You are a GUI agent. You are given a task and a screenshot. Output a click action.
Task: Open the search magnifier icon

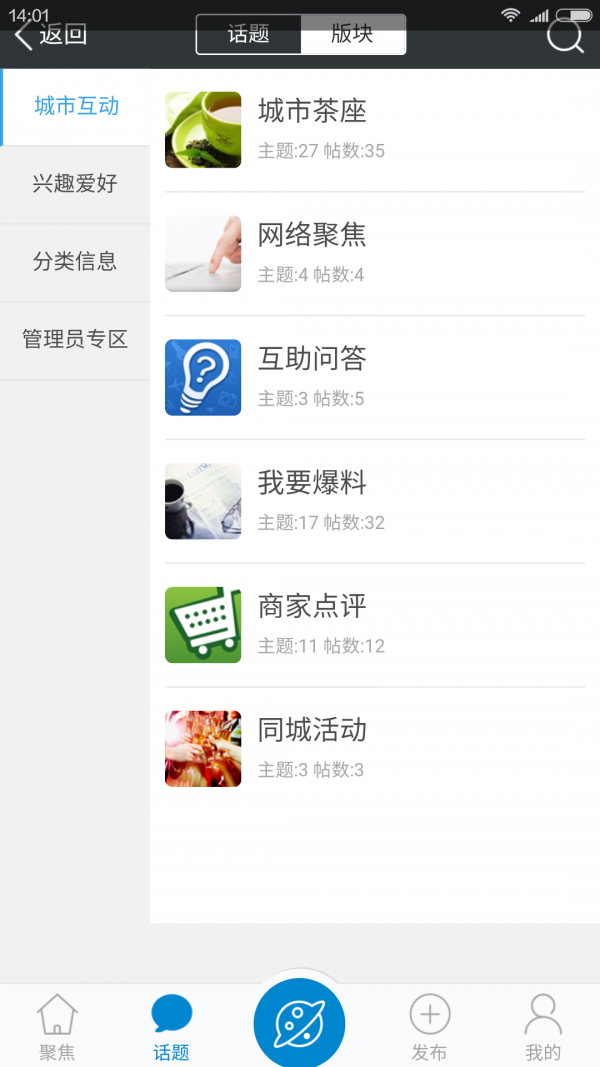click(x=566, y=35)
